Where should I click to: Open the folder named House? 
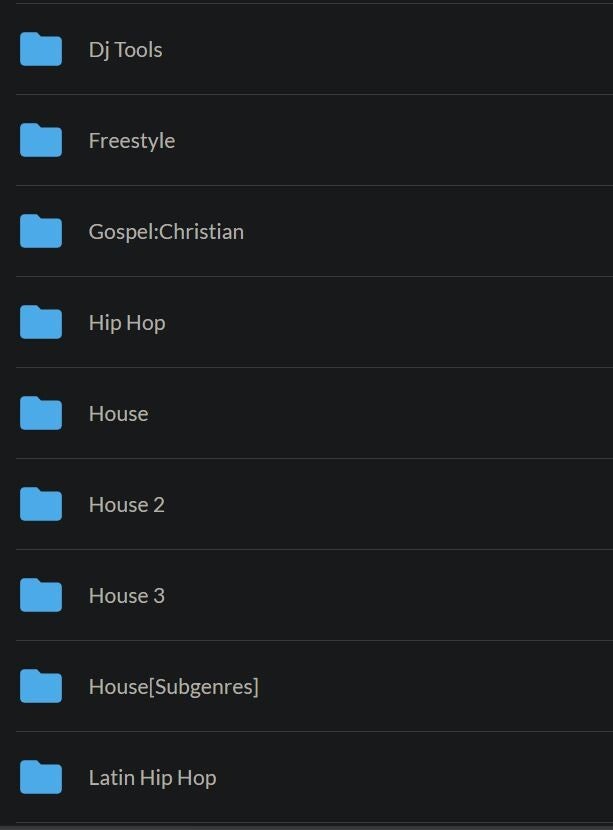pos(118,414)
